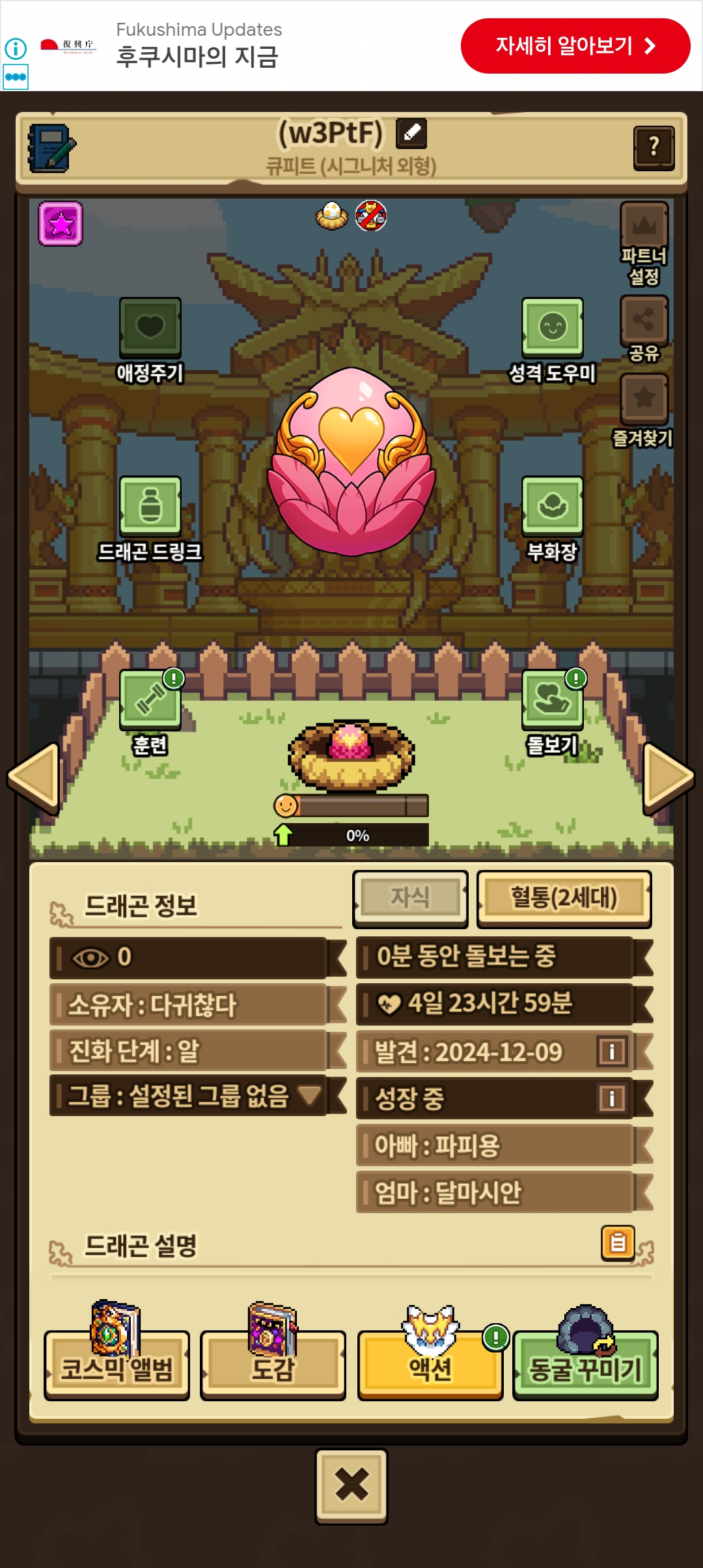
Task: Open the 도감 encyclopedia
Action: (273, 1365)
